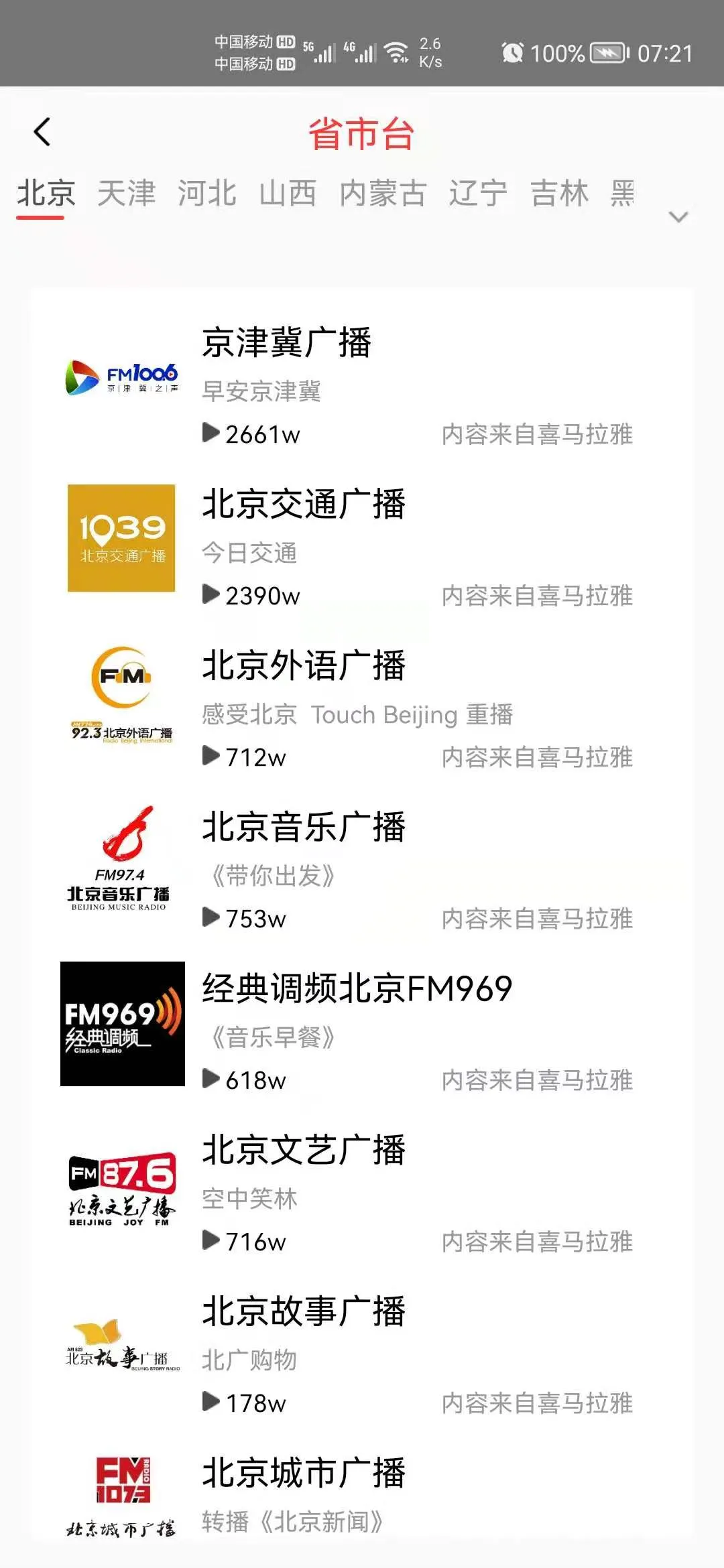Switch to the 内蒙古 tab

383,194
